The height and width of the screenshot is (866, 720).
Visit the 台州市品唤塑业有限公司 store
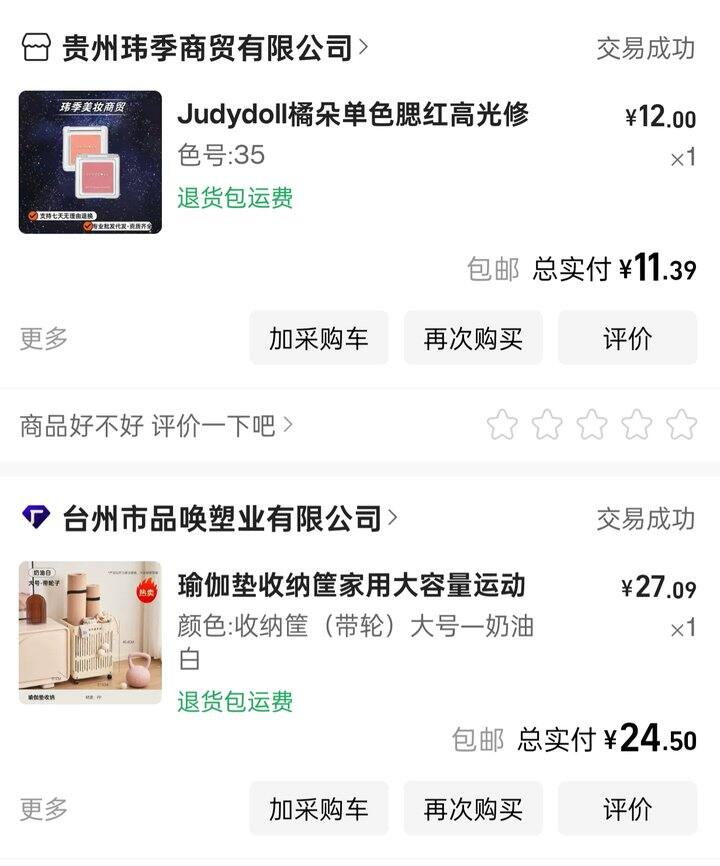click(x=222, y=518)
